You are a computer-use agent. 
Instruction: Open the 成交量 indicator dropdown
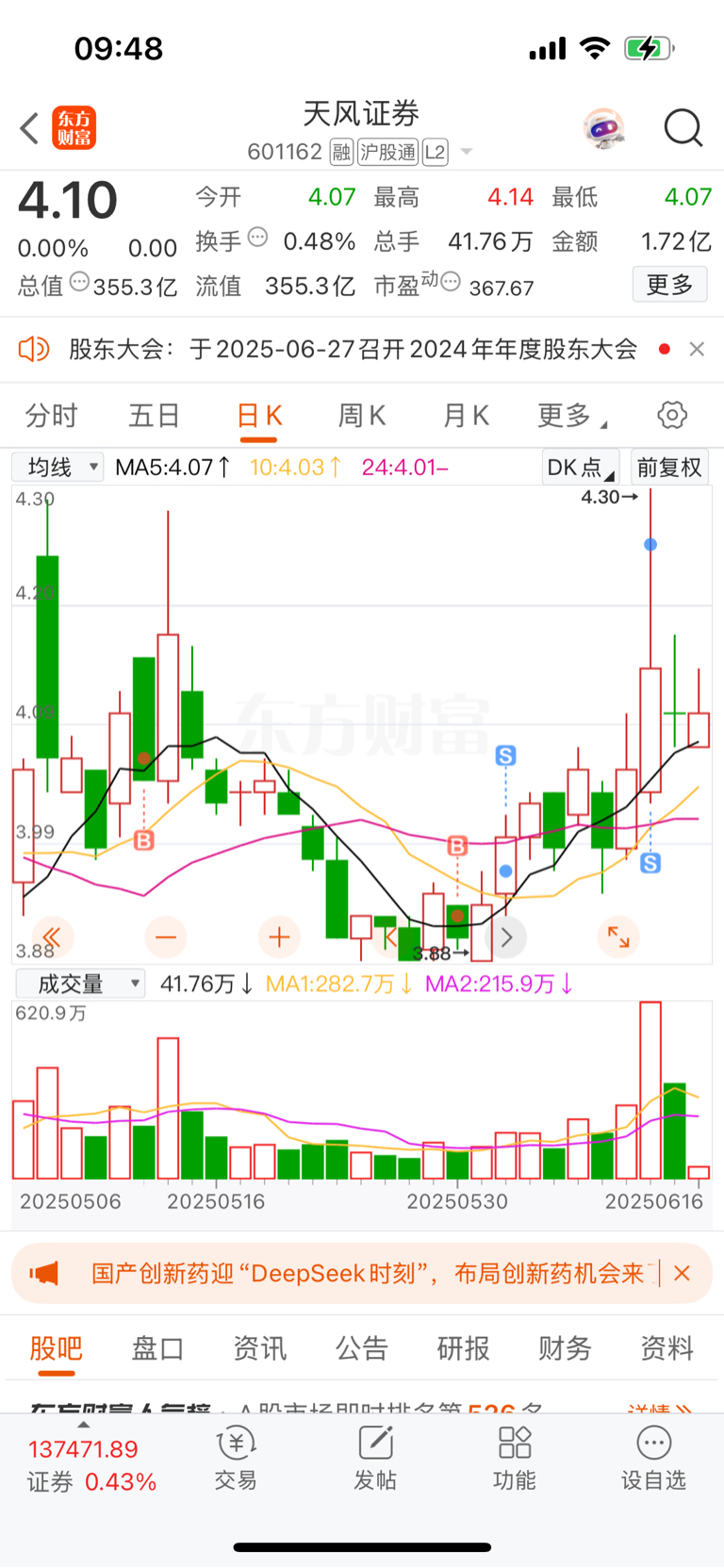[80, 984]
